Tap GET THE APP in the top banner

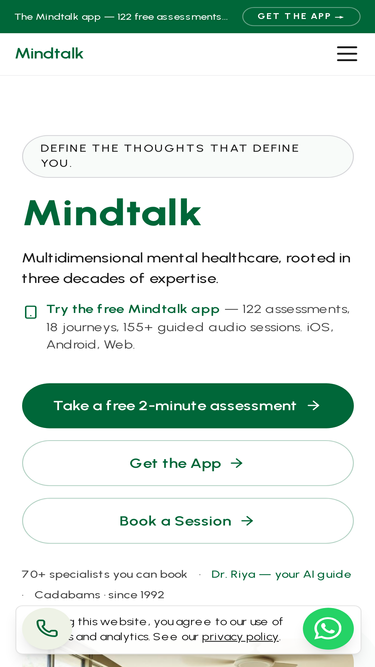tap(301, 17)
